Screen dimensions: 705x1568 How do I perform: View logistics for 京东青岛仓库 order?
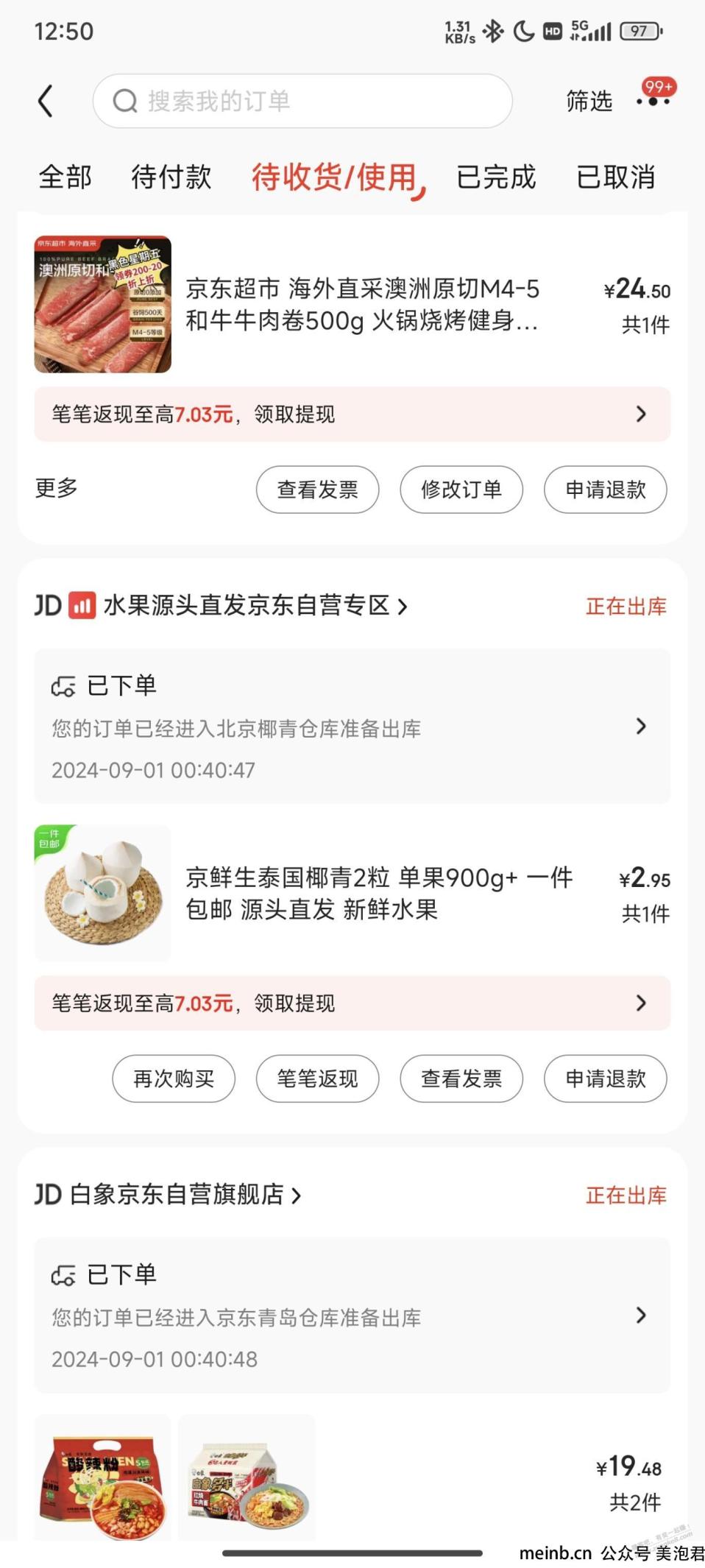coord(352,1316)
